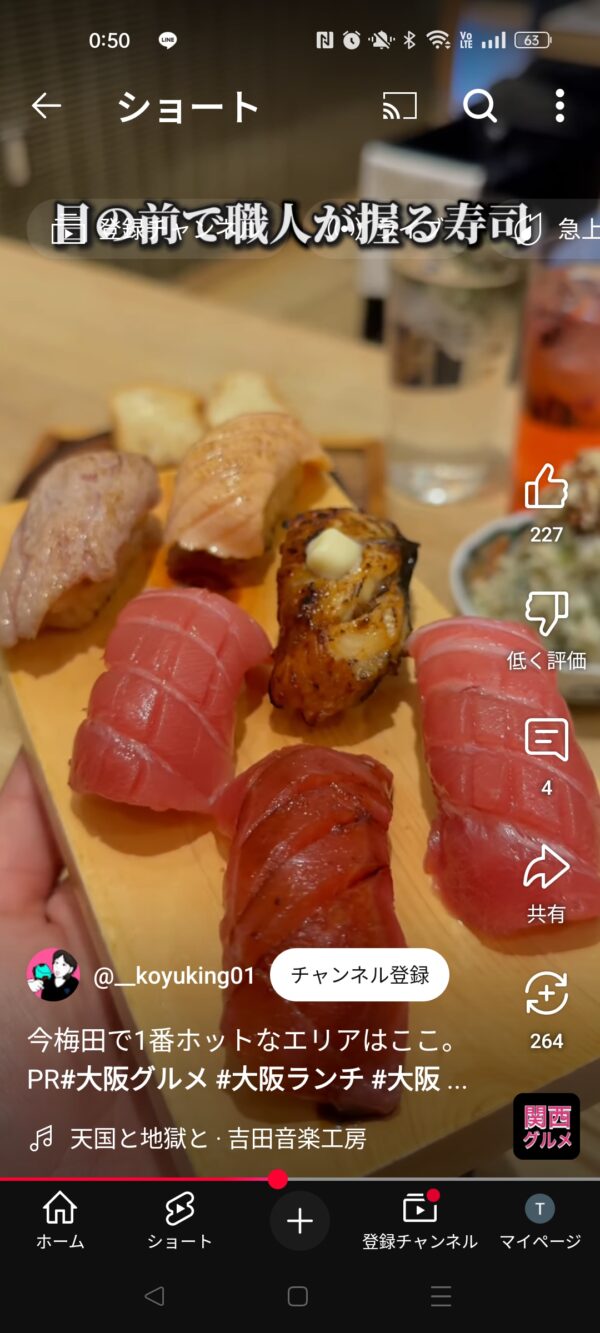Viewport: 600px width, 1333px height.
Task: Open the @__koyuking01 channel
Action: pyautogui.click(x=174, y=976)
